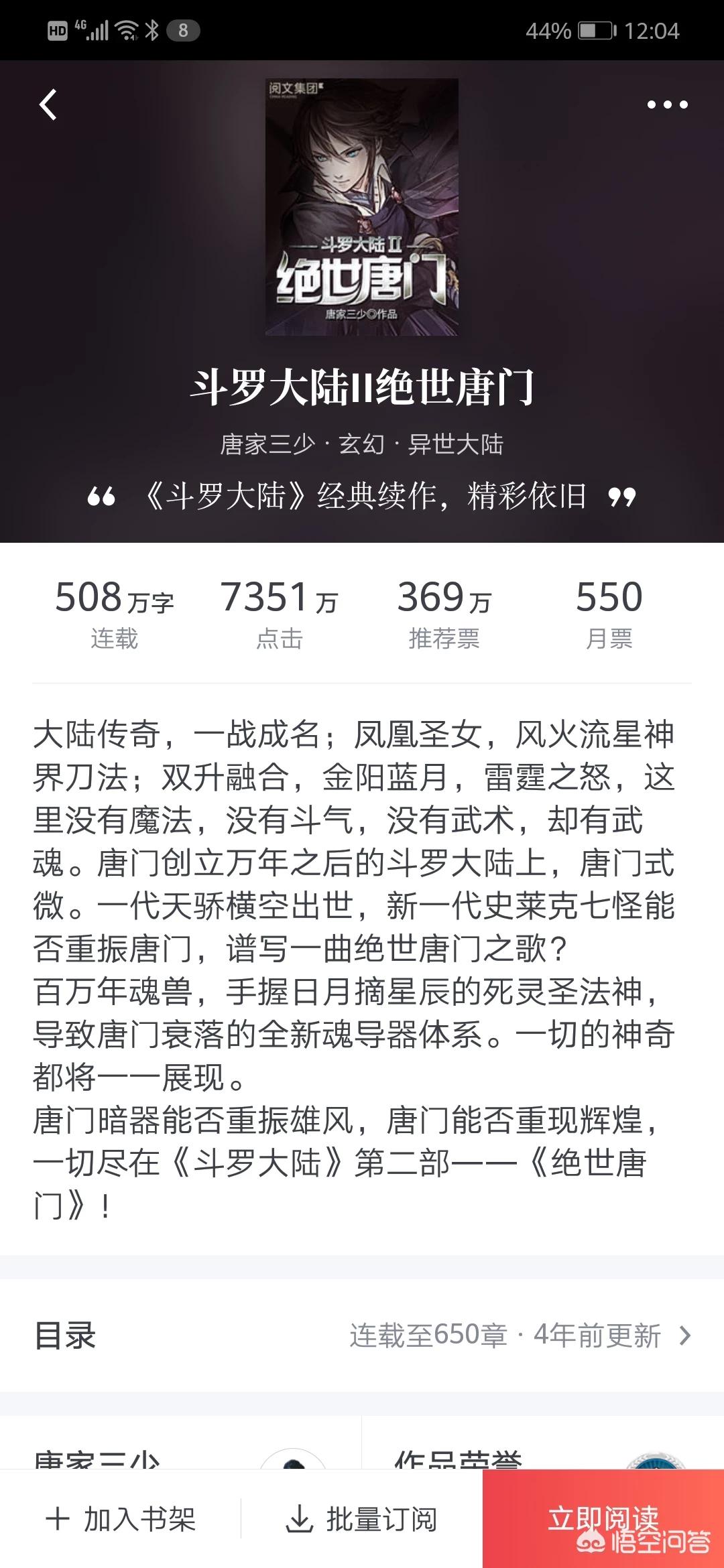Open the 目录 chapter list row
Screen dimensions: 724x1568
[362, 1335]
